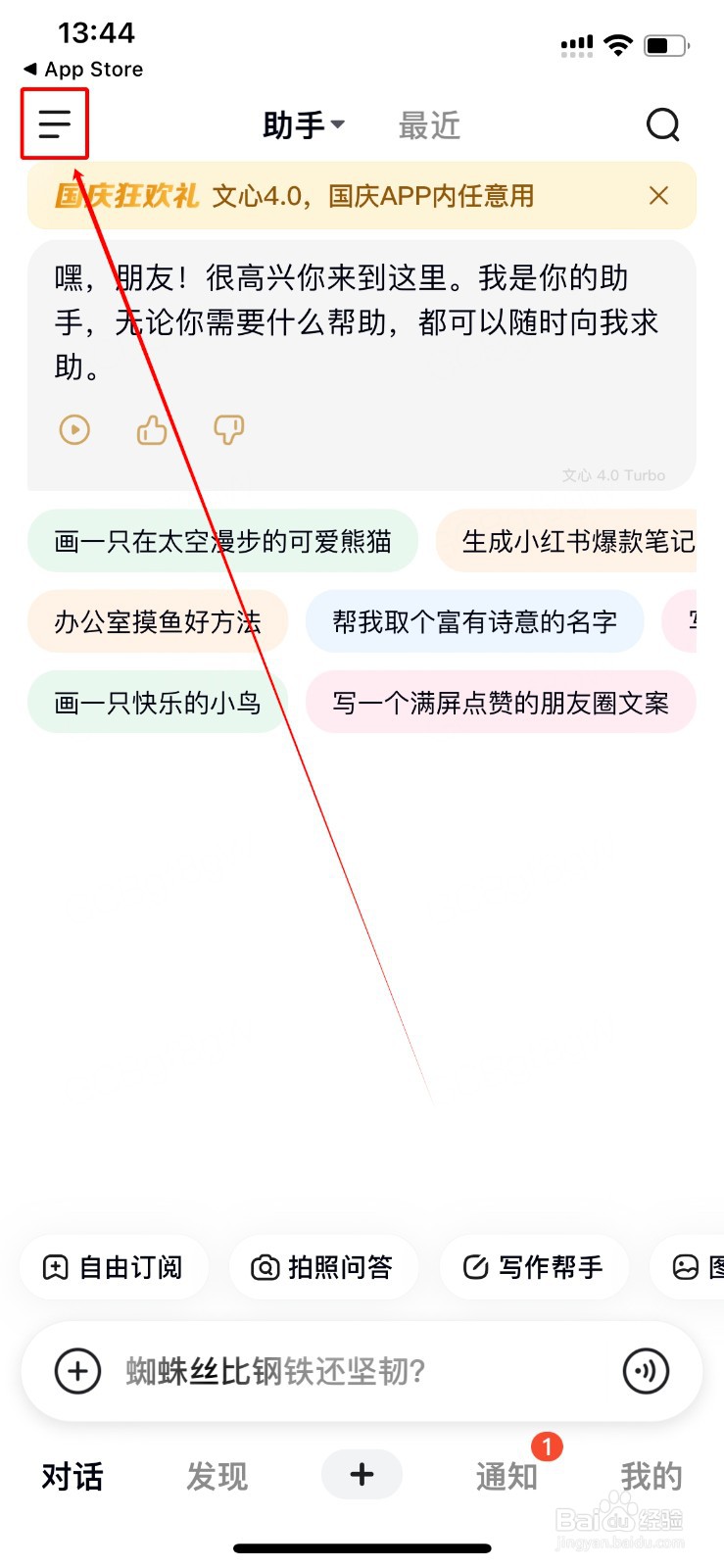
Task: Tap the plus icon inside the input bar
Action: [x=75, y=1372]
